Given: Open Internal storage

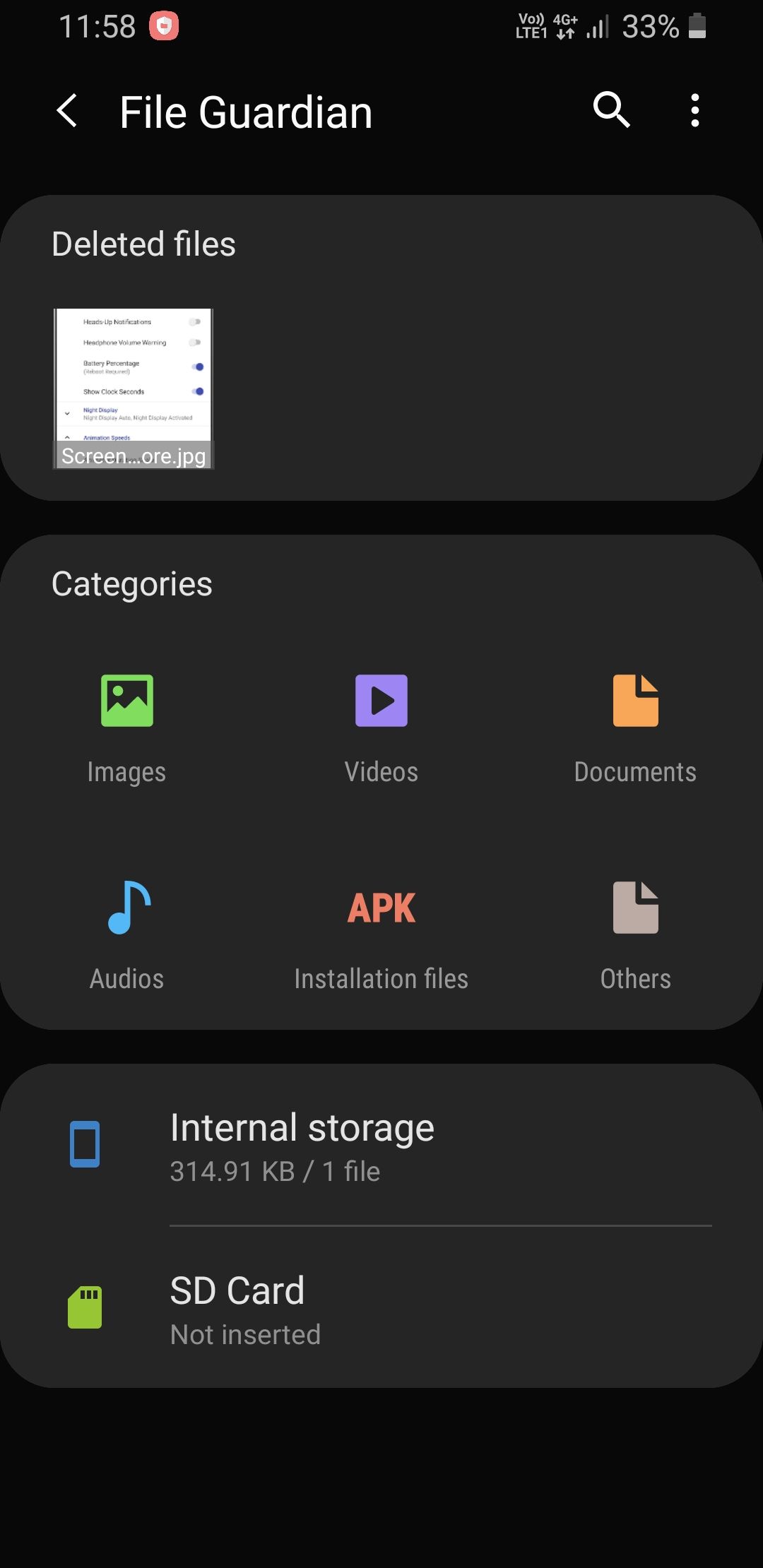Looking at the screenshot, I should point(381,1146).
